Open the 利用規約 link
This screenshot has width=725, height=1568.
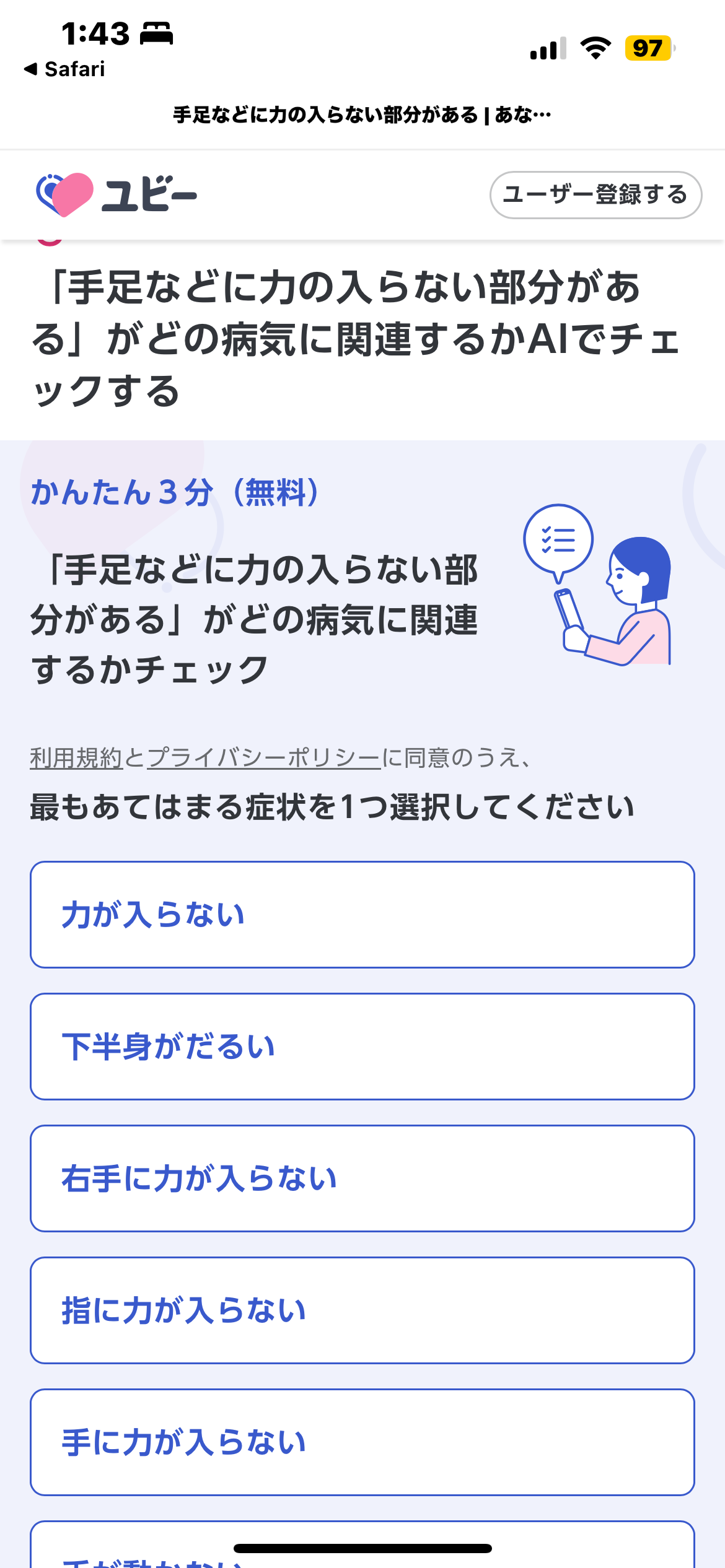[x=76, y=757]
